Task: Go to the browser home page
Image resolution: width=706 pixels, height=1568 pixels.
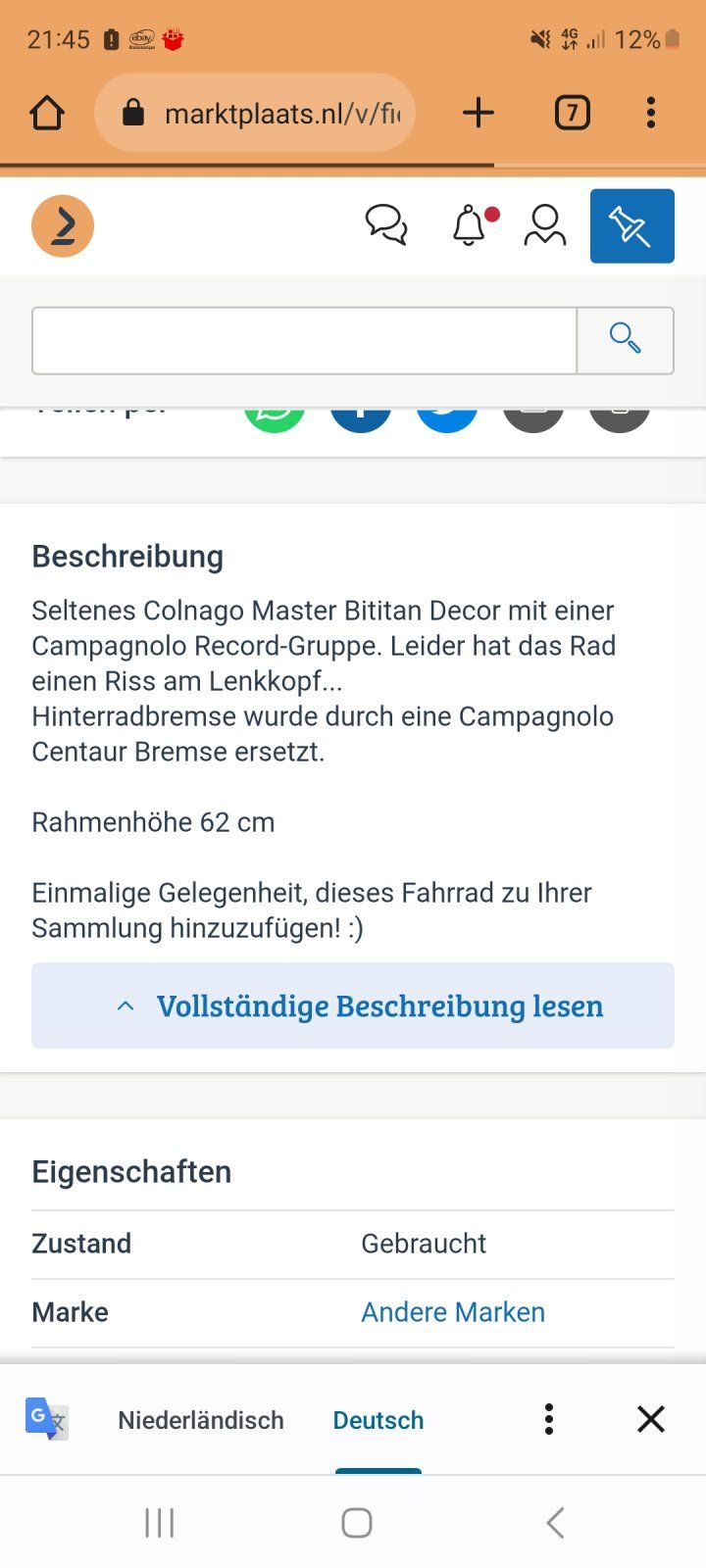Action: click(47, 114)
